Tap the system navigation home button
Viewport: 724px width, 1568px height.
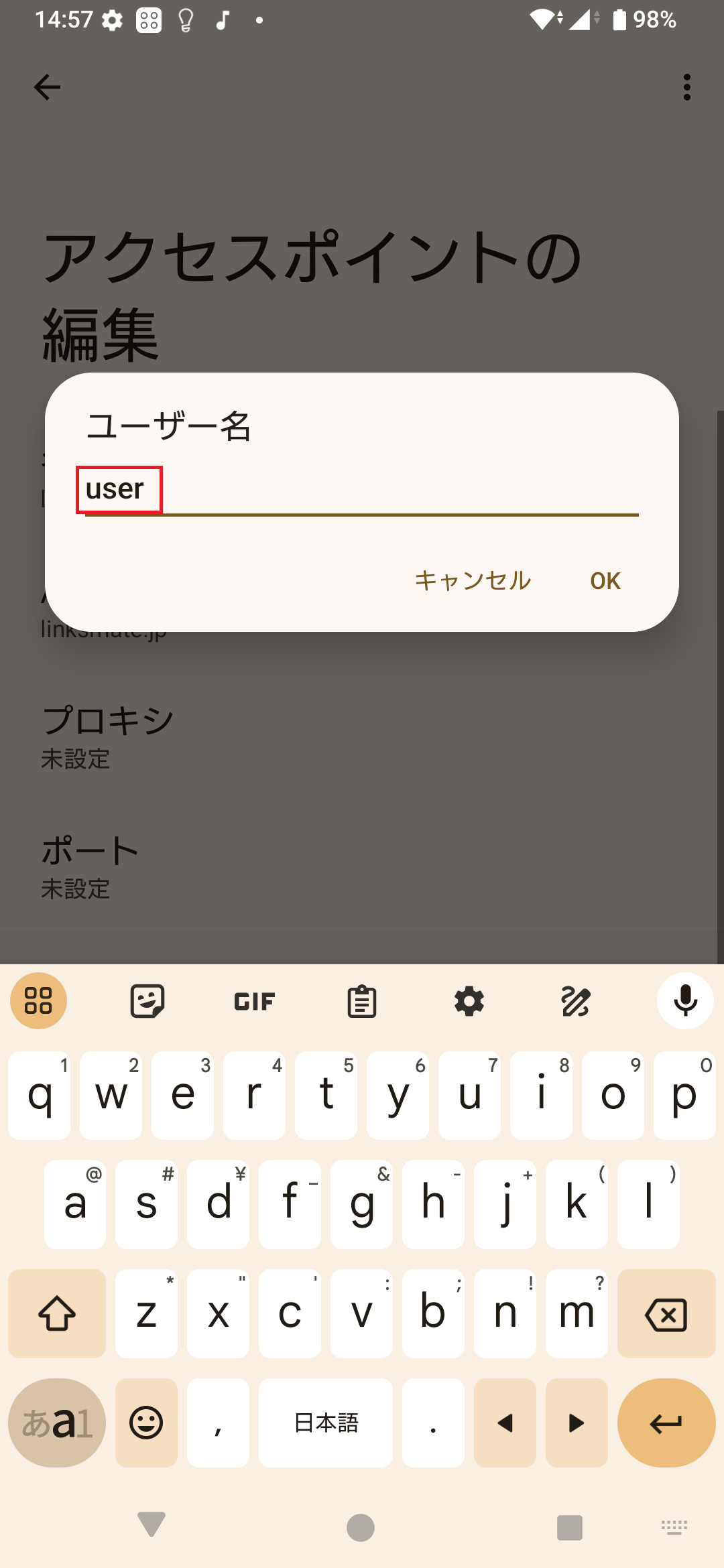(x=361, y=1528)
